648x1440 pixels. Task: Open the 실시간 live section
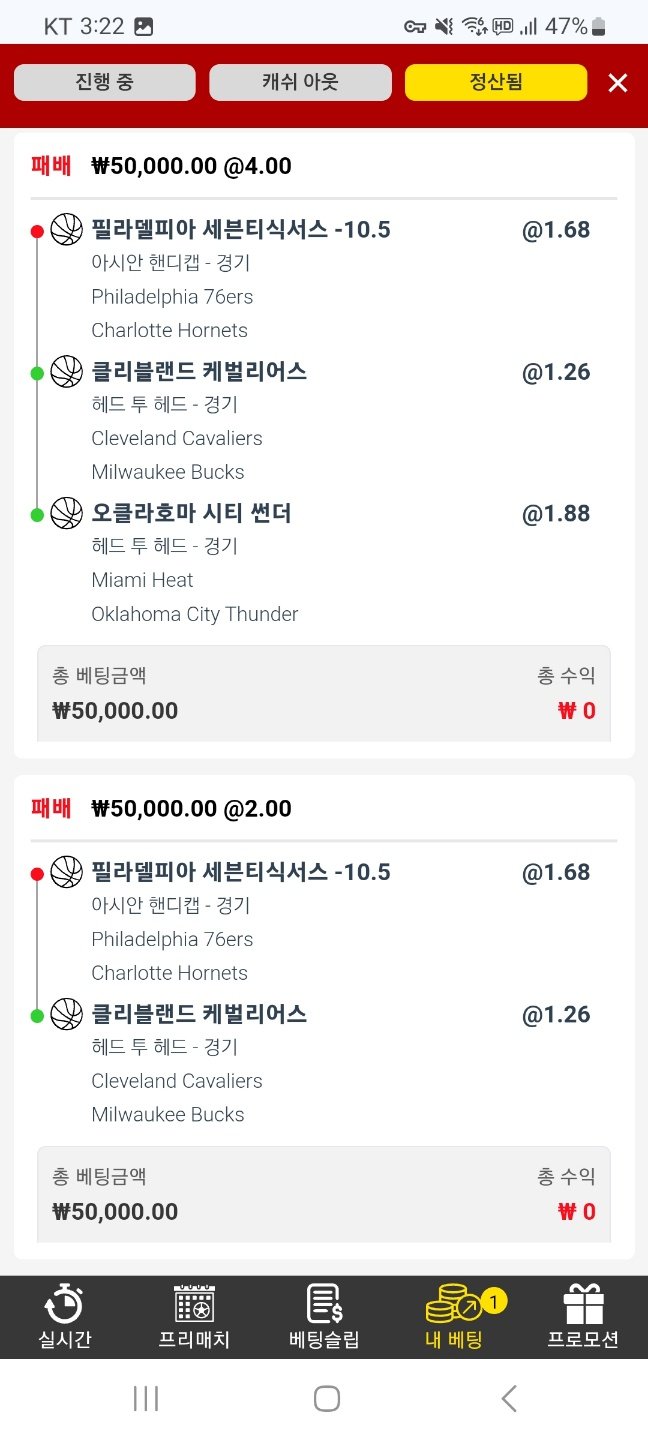[64, 1317]
